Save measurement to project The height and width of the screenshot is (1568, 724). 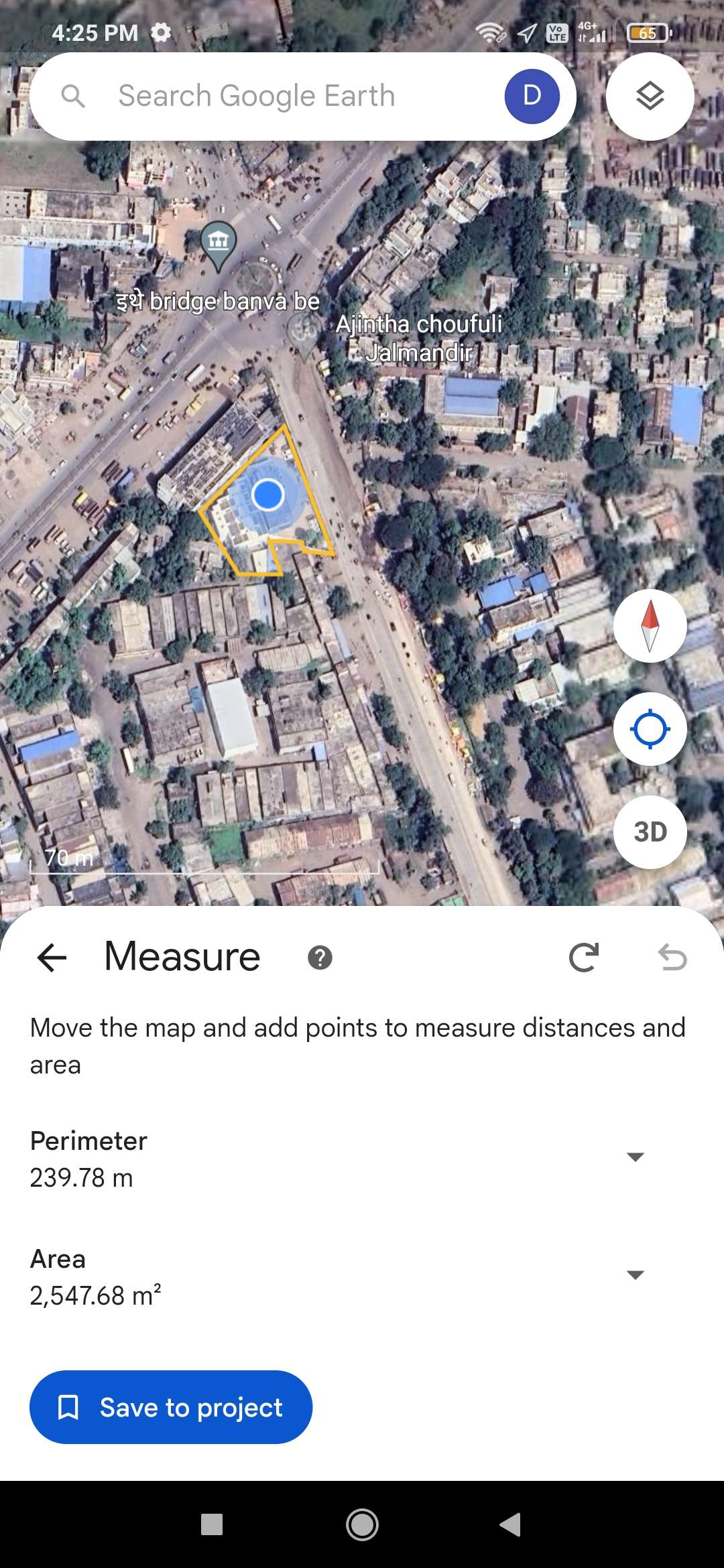[x=171, y=1407]
